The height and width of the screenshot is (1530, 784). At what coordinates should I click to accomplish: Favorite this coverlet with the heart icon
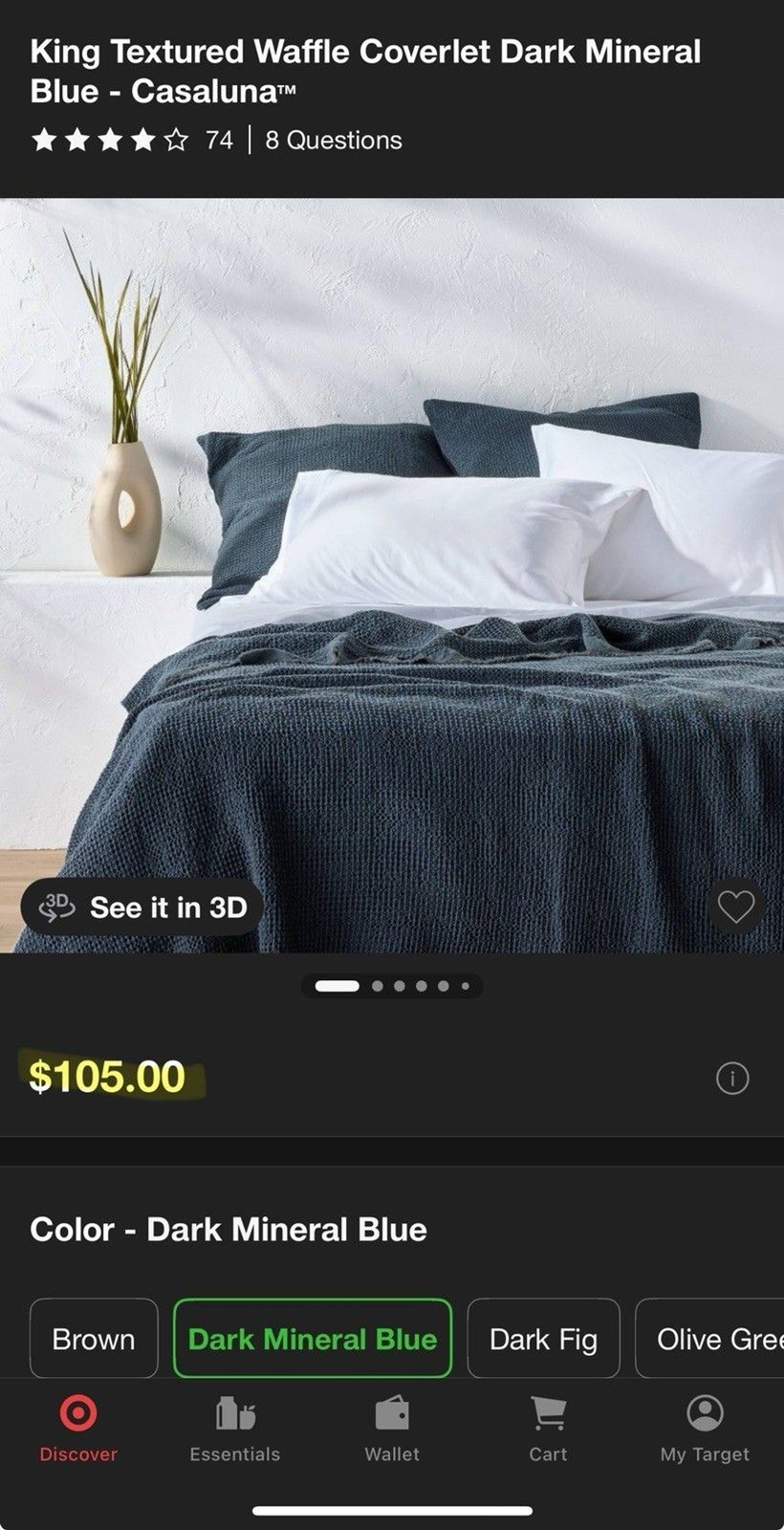[735, 906]
